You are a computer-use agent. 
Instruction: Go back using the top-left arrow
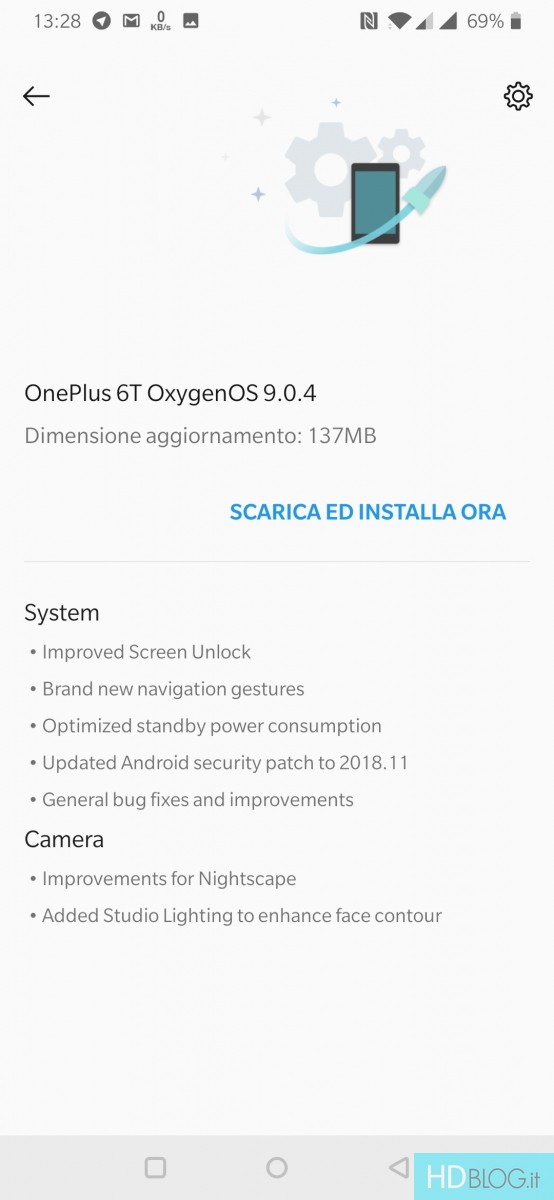(x=36, y=96)
